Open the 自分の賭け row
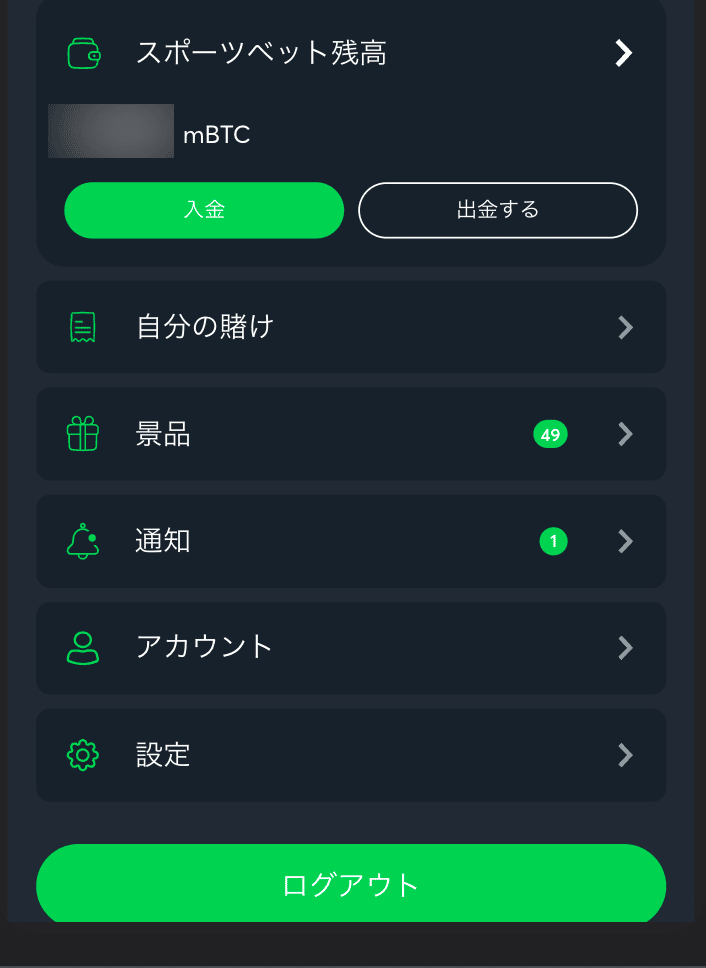The width and height of the screenshot is (706, 968). tap(350, 327)
